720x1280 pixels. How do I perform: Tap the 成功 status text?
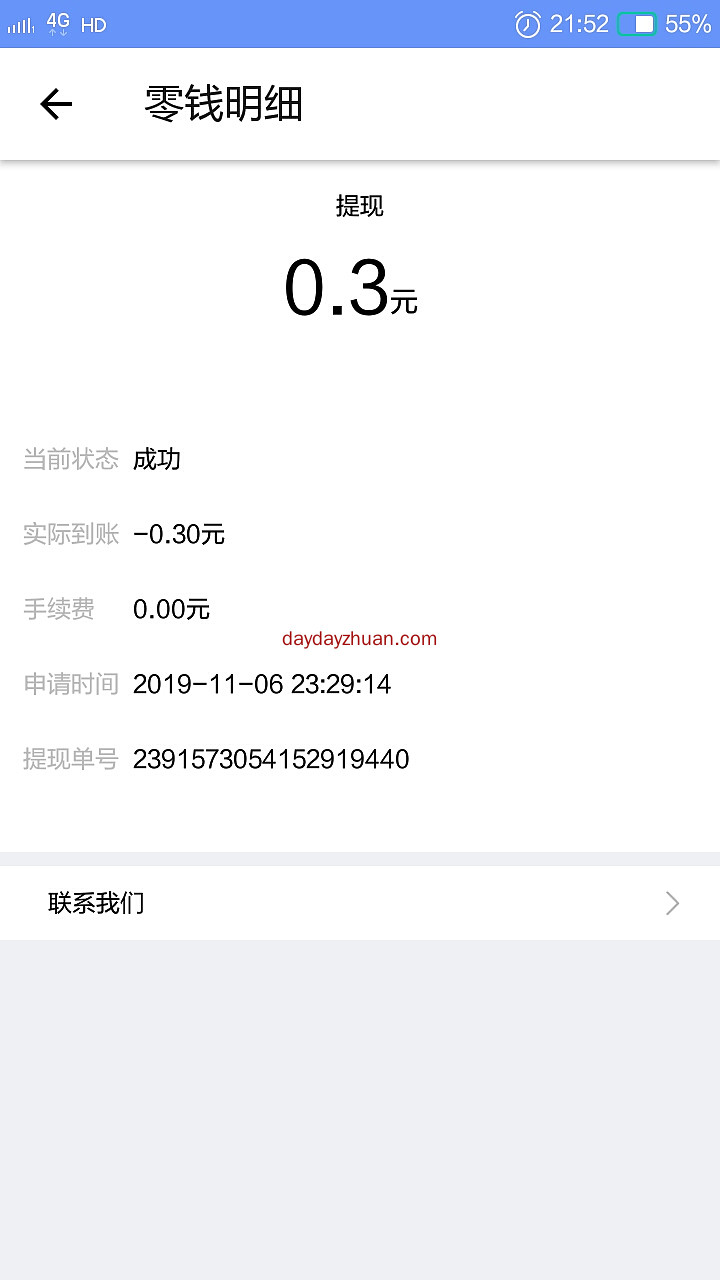click(157, 459)
